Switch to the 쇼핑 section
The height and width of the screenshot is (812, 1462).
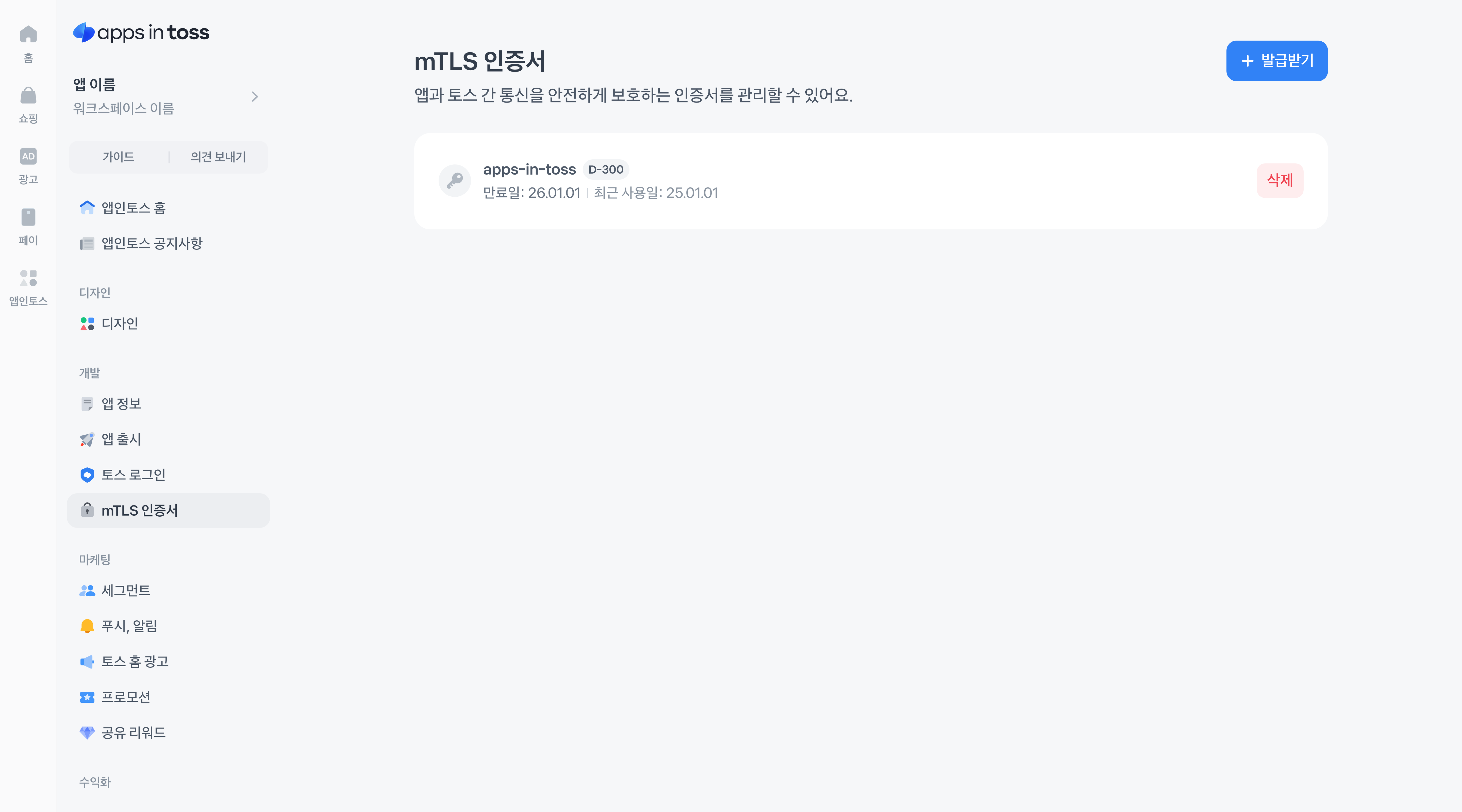coord(28,104)
